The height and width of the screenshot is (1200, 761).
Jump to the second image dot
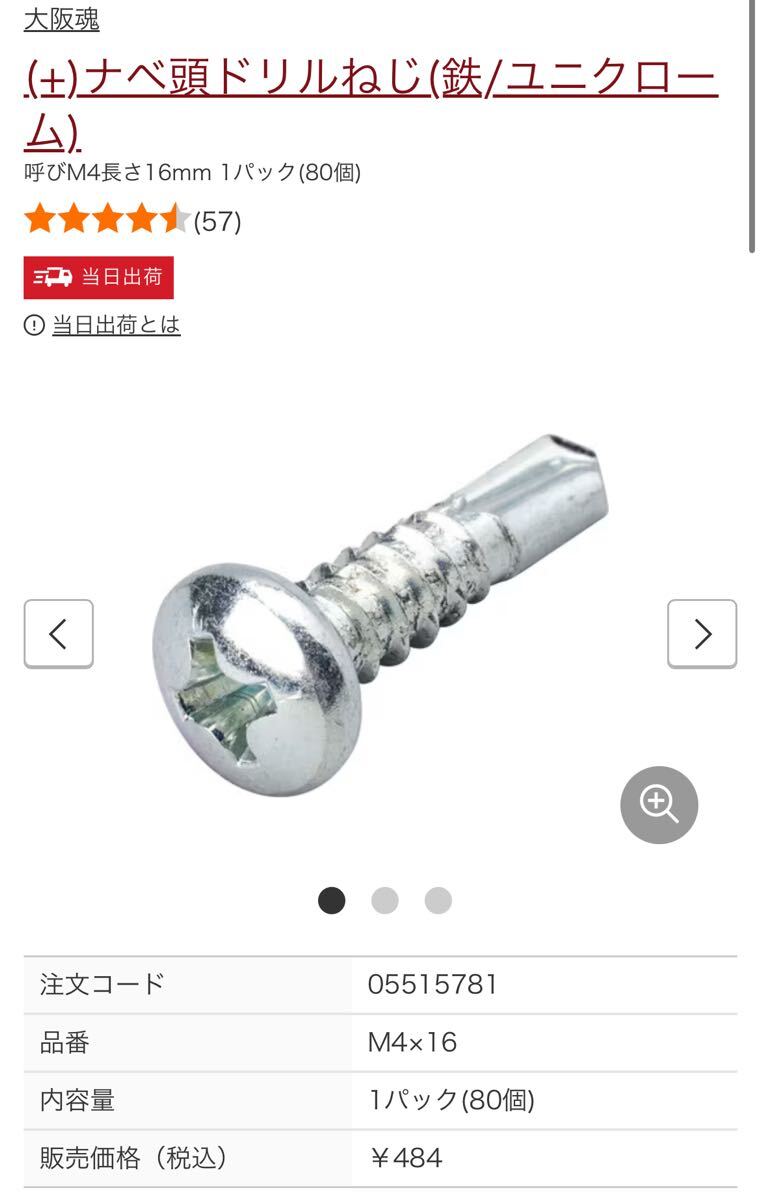click(x=385, y=901)
